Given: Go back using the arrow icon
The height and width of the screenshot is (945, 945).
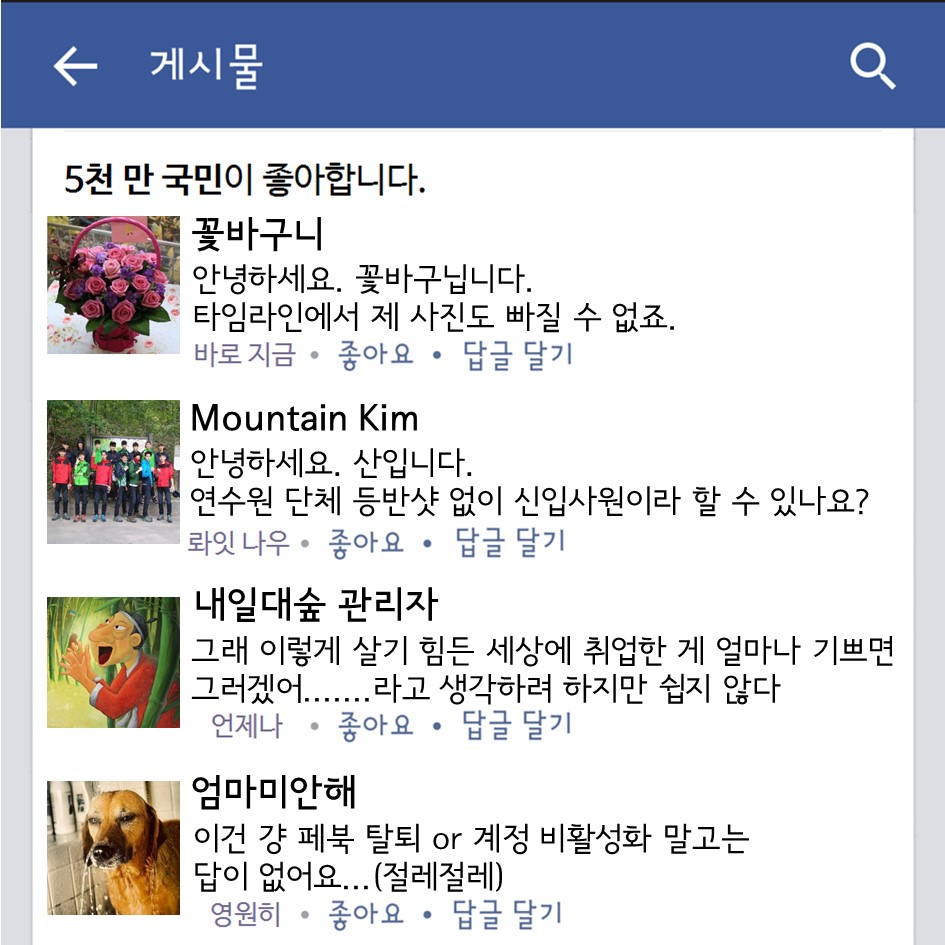Looking at the screenshot, I should [x=75, y=66].
